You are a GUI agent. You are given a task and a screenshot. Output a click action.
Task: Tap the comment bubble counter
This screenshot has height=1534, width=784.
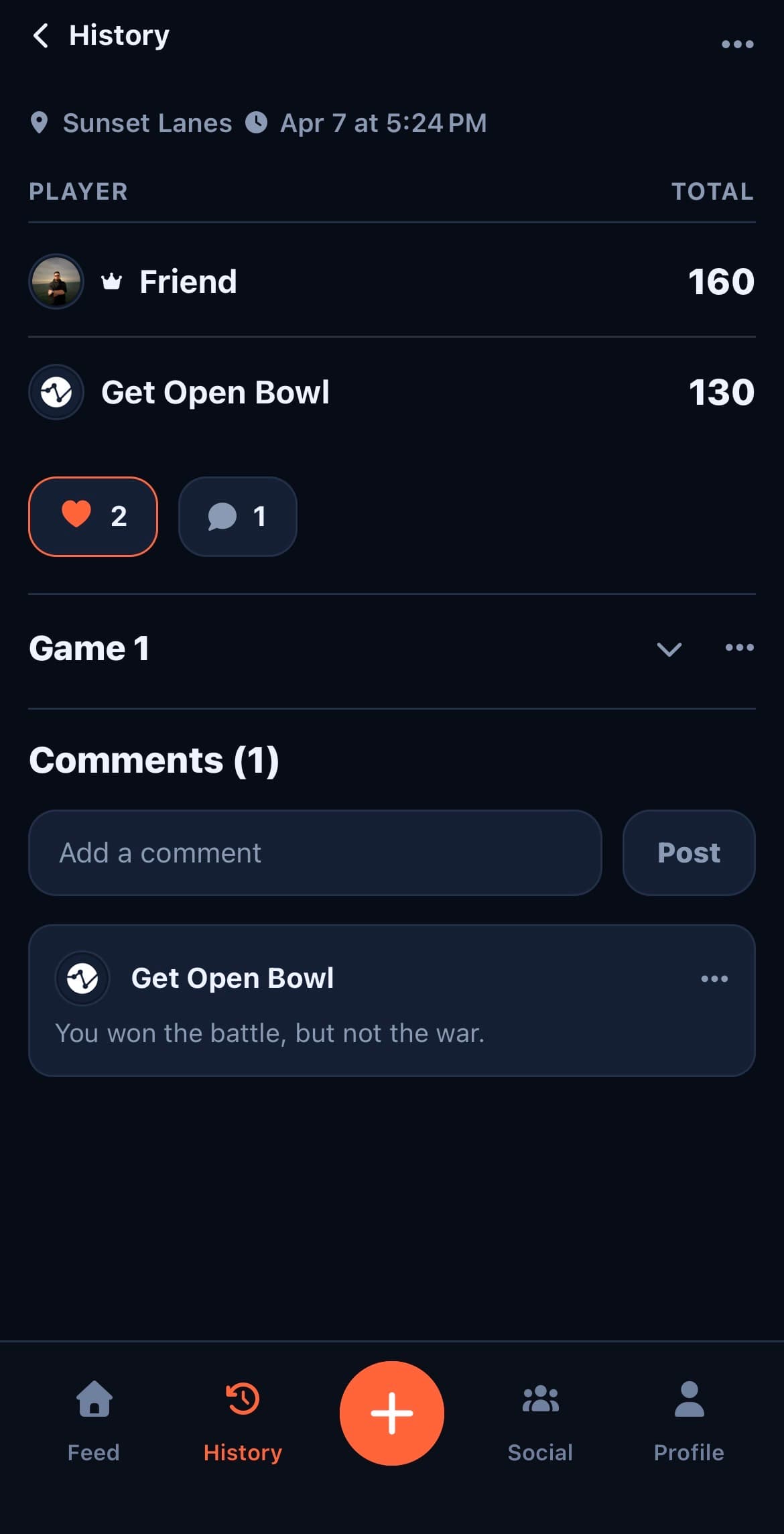click(238, 517)
